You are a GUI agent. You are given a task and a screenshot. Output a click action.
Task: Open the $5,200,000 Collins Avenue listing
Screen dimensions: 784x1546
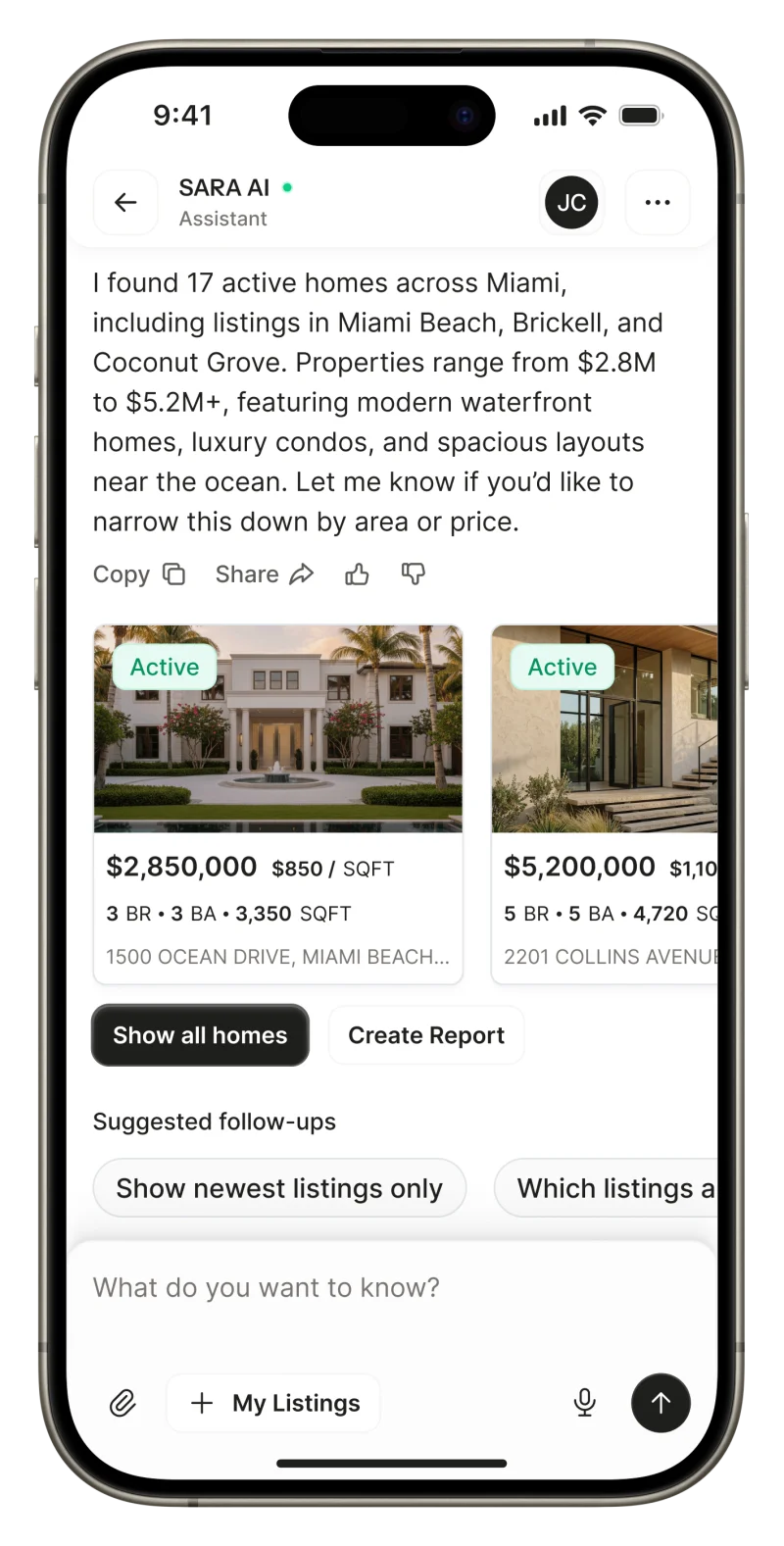[605, 804]
